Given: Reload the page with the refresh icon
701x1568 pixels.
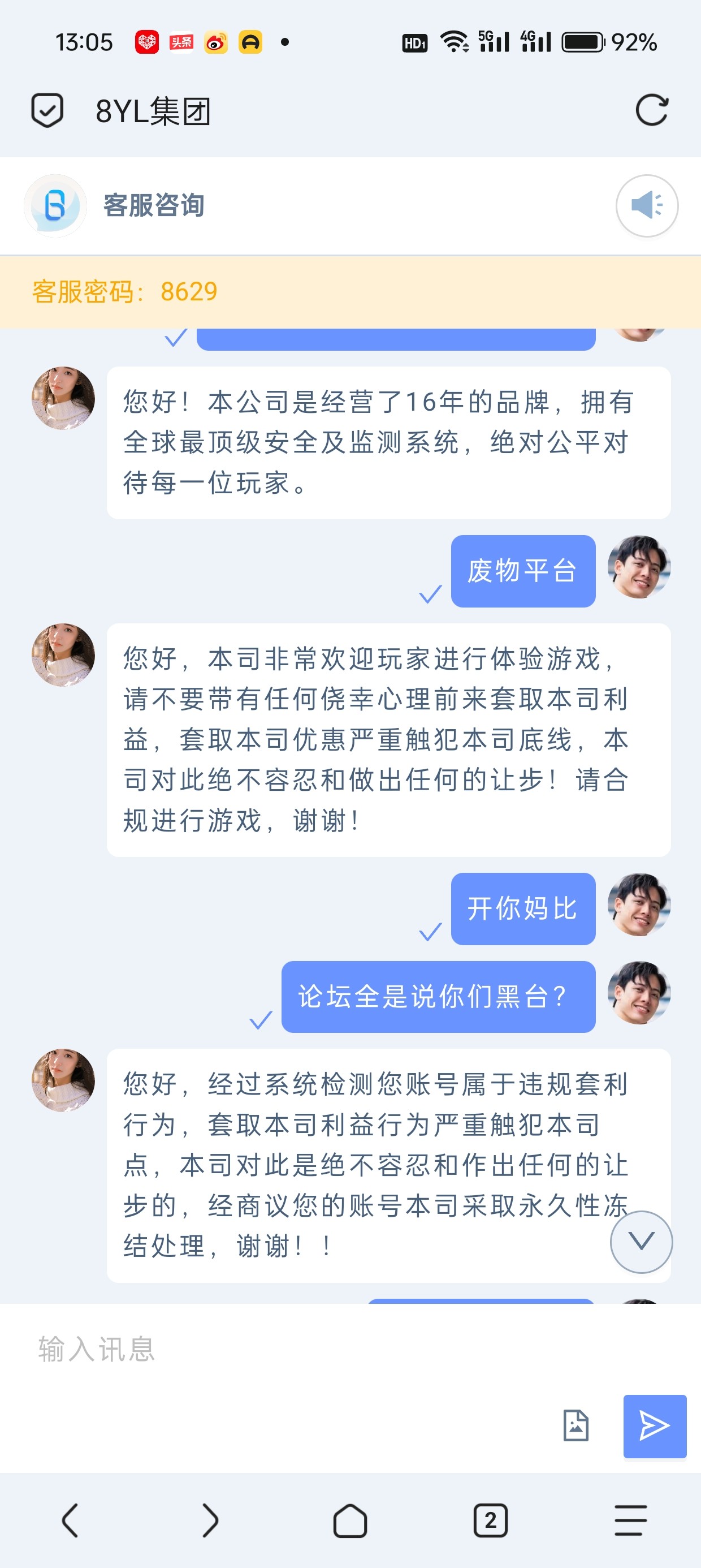Looking at the screenshot, I should [651, 110].
